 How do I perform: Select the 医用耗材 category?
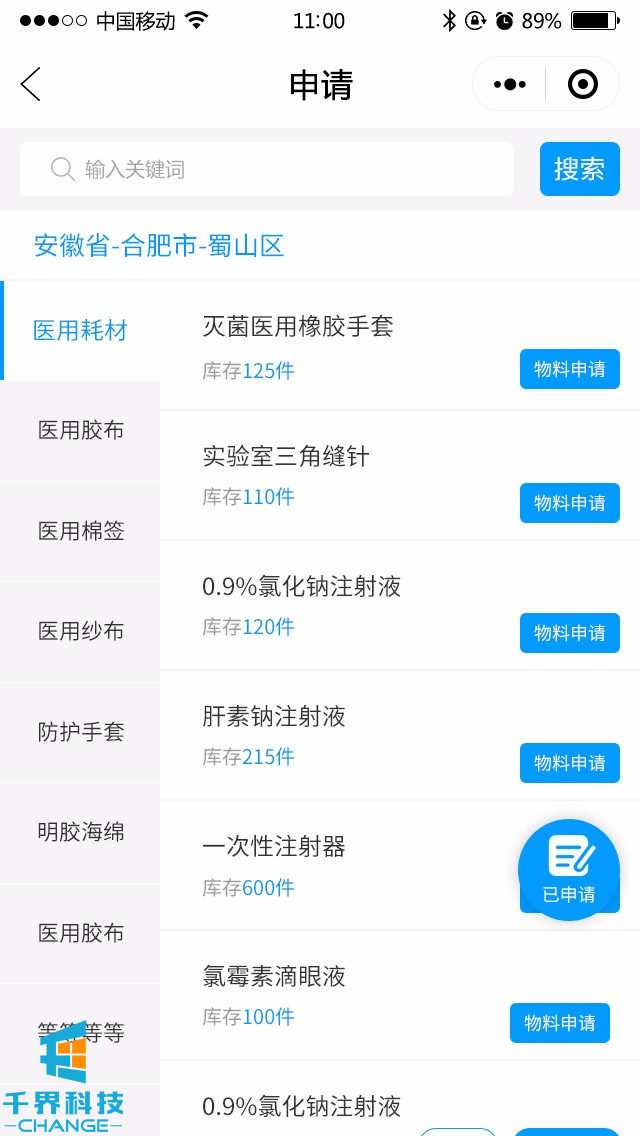pyautogui.click(x=80, y=331)
